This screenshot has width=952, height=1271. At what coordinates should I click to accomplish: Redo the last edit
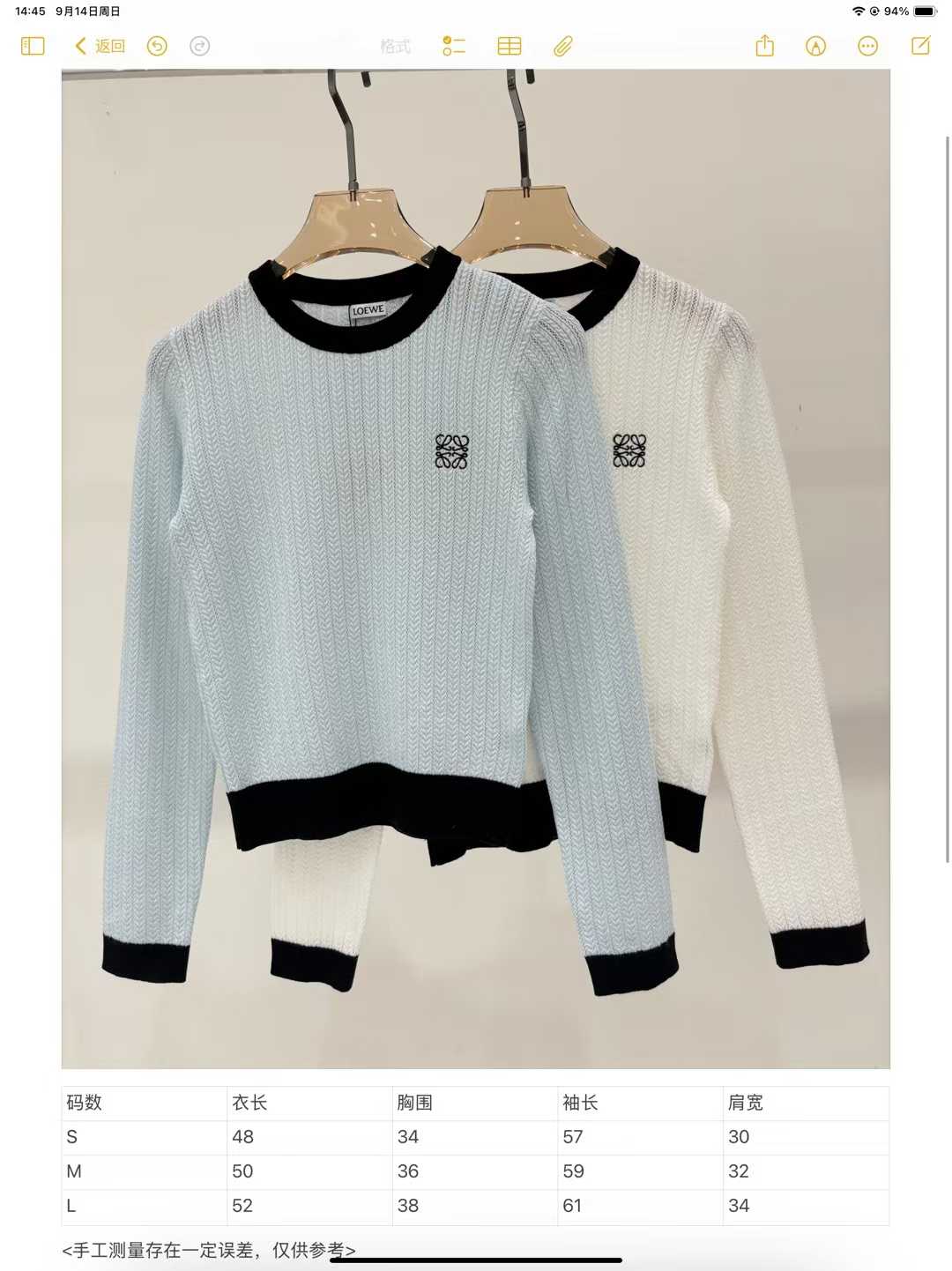pyautogui.click(x=200, y=46)
